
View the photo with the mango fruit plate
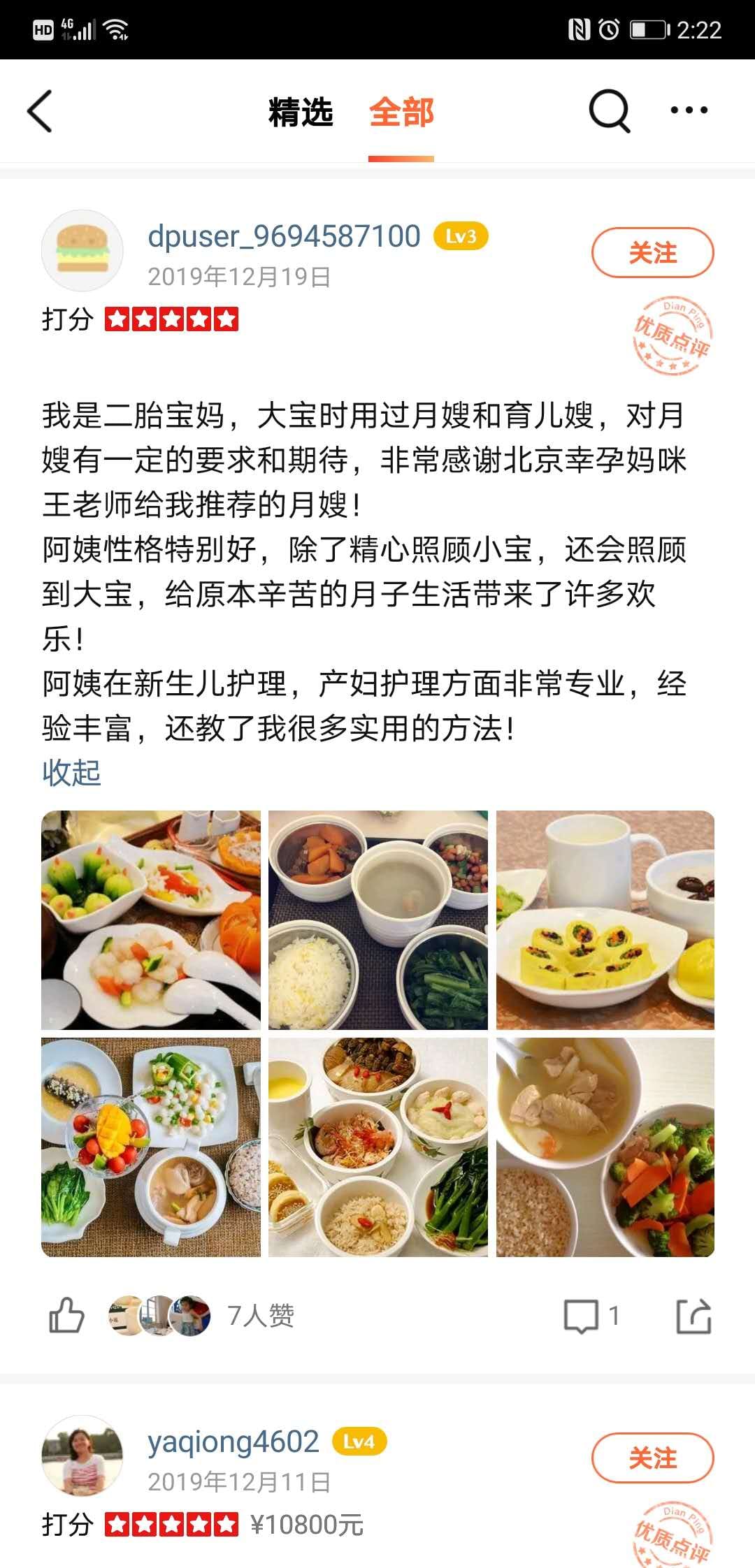[x=151, y=1147]
